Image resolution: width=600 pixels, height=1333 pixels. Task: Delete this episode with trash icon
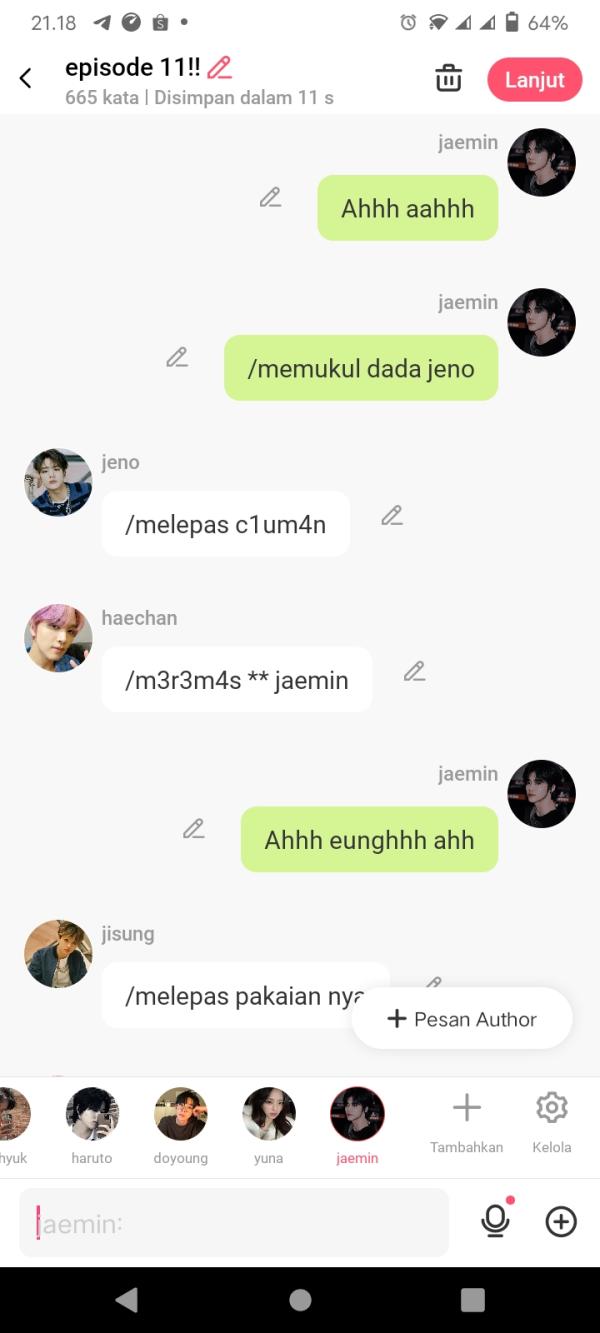449,79
